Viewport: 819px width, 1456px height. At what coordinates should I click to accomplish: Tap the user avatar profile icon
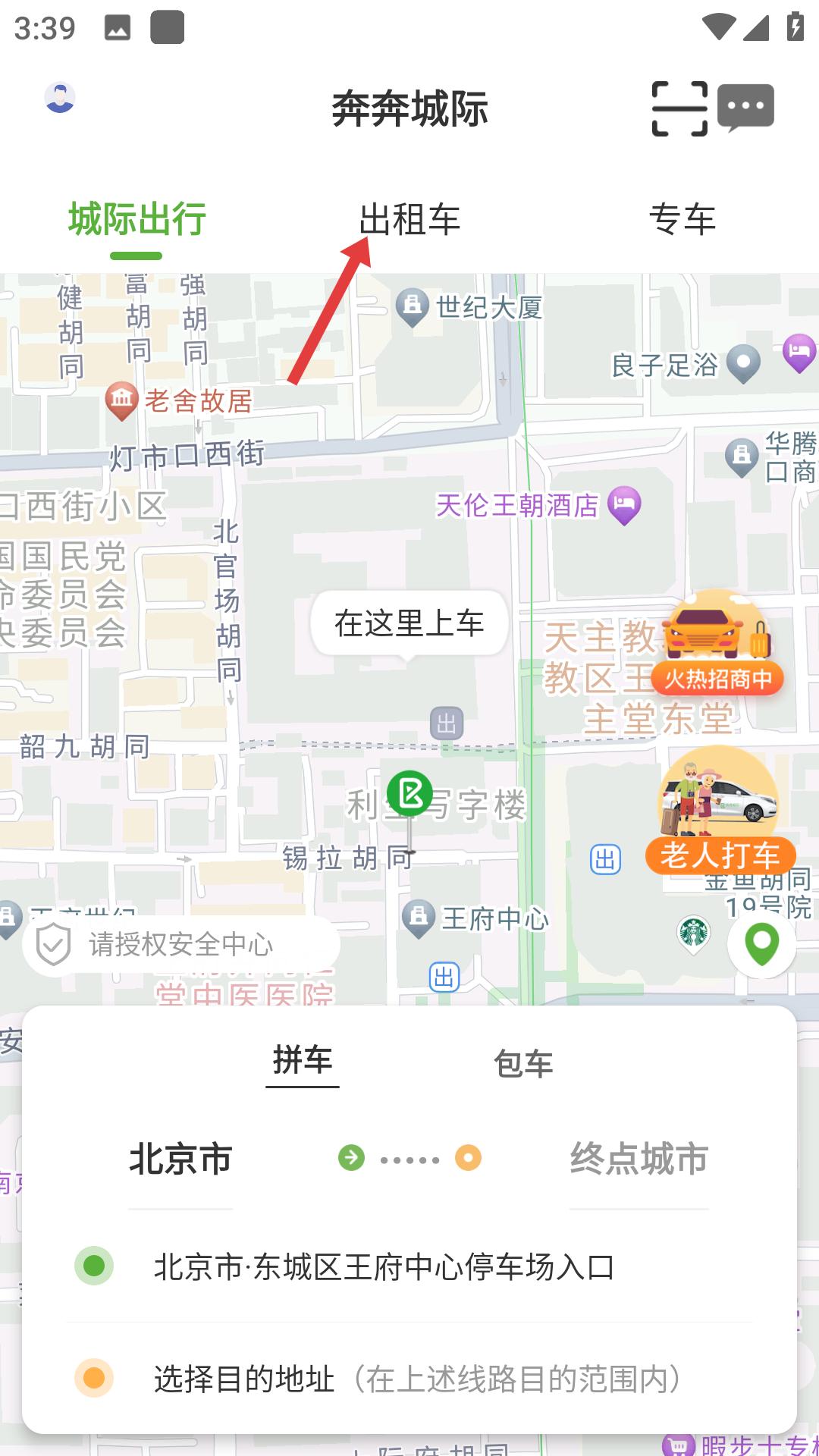tap(59, 96)
